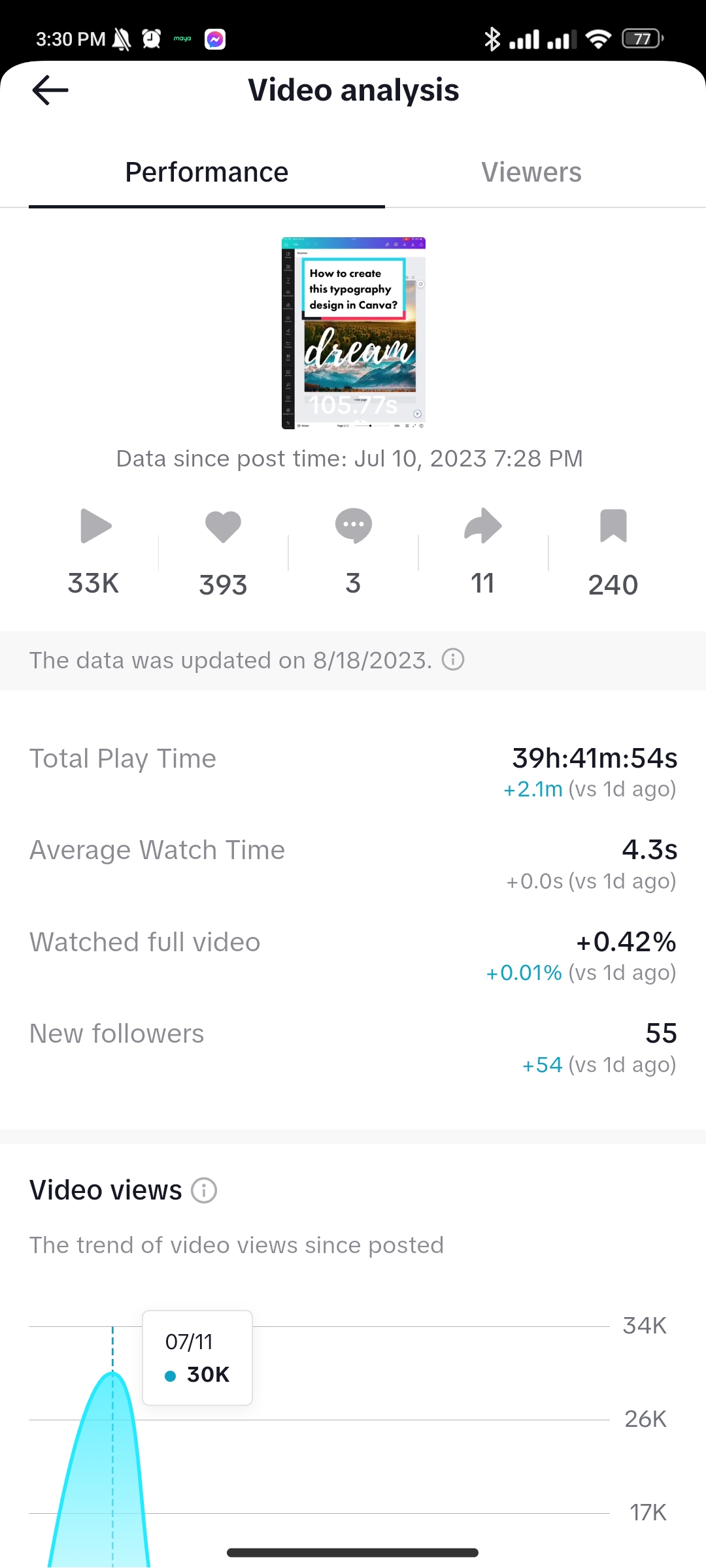Select the Performance tab
Screen dimensions: 706x1568
click(207, 172)
